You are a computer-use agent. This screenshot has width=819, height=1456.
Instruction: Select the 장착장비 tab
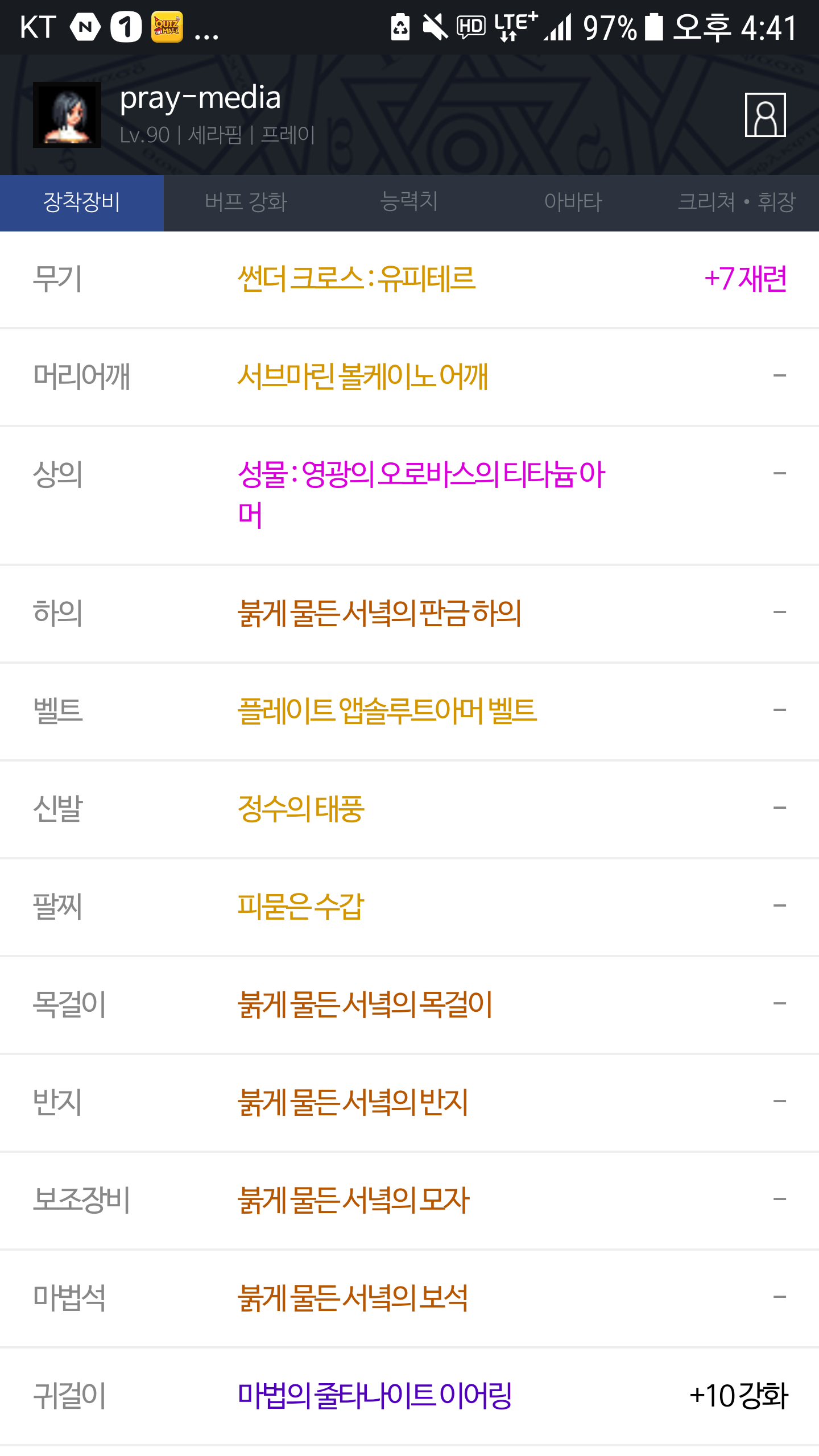(82, 203)
